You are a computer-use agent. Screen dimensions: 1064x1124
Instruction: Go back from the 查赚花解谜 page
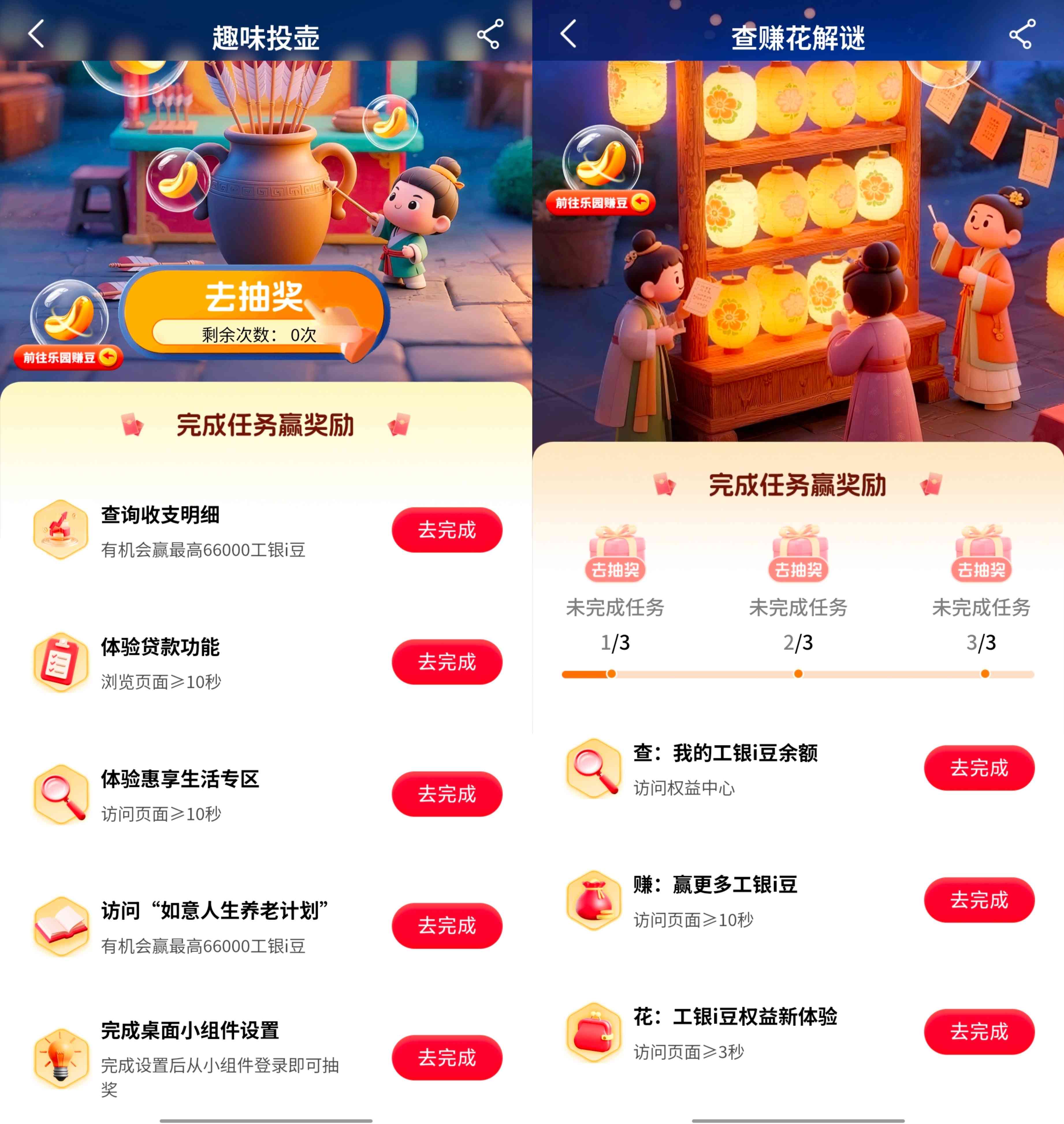[568, 34]
